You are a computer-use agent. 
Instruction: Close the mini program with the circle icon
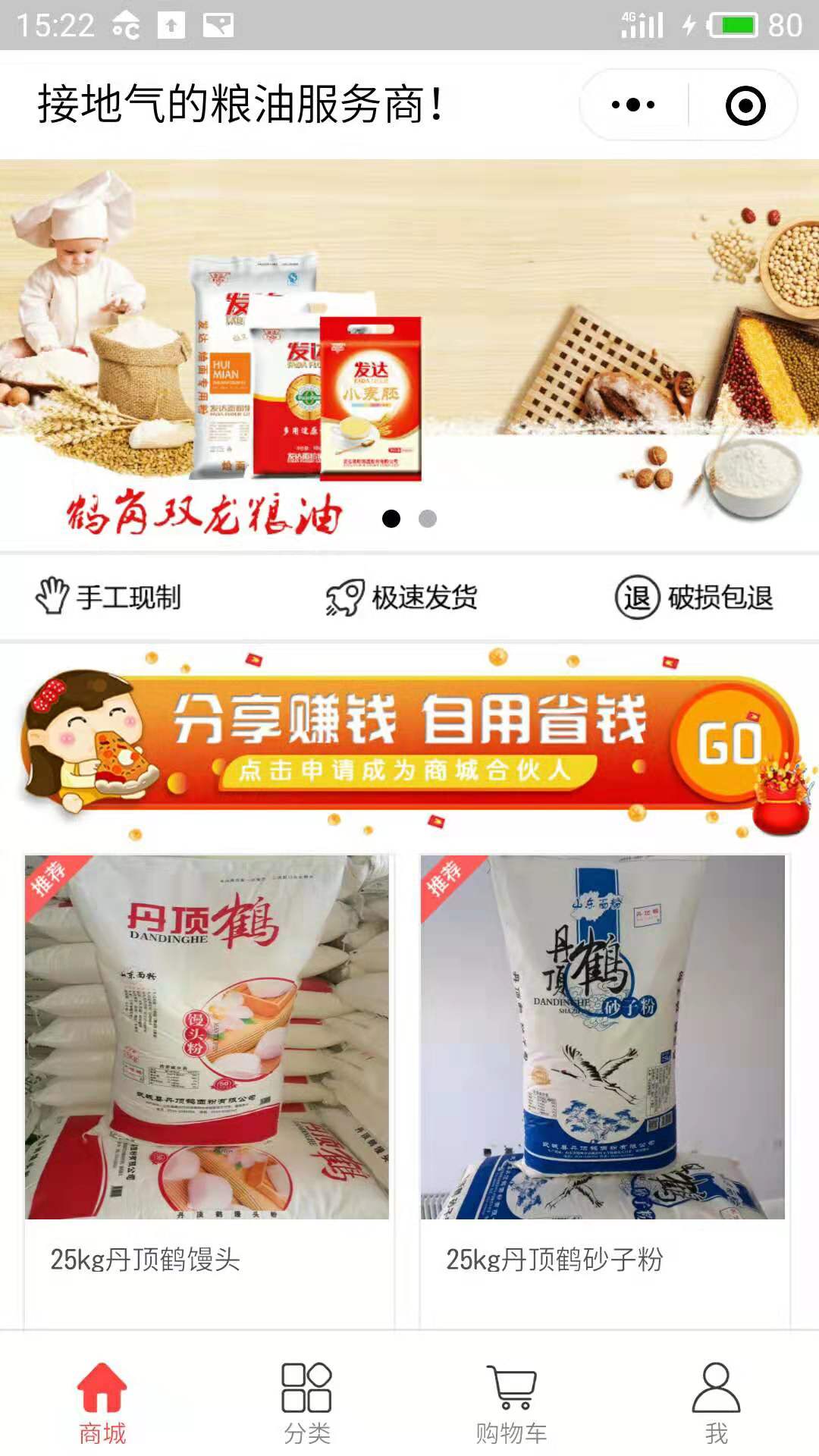click(745, 105)
